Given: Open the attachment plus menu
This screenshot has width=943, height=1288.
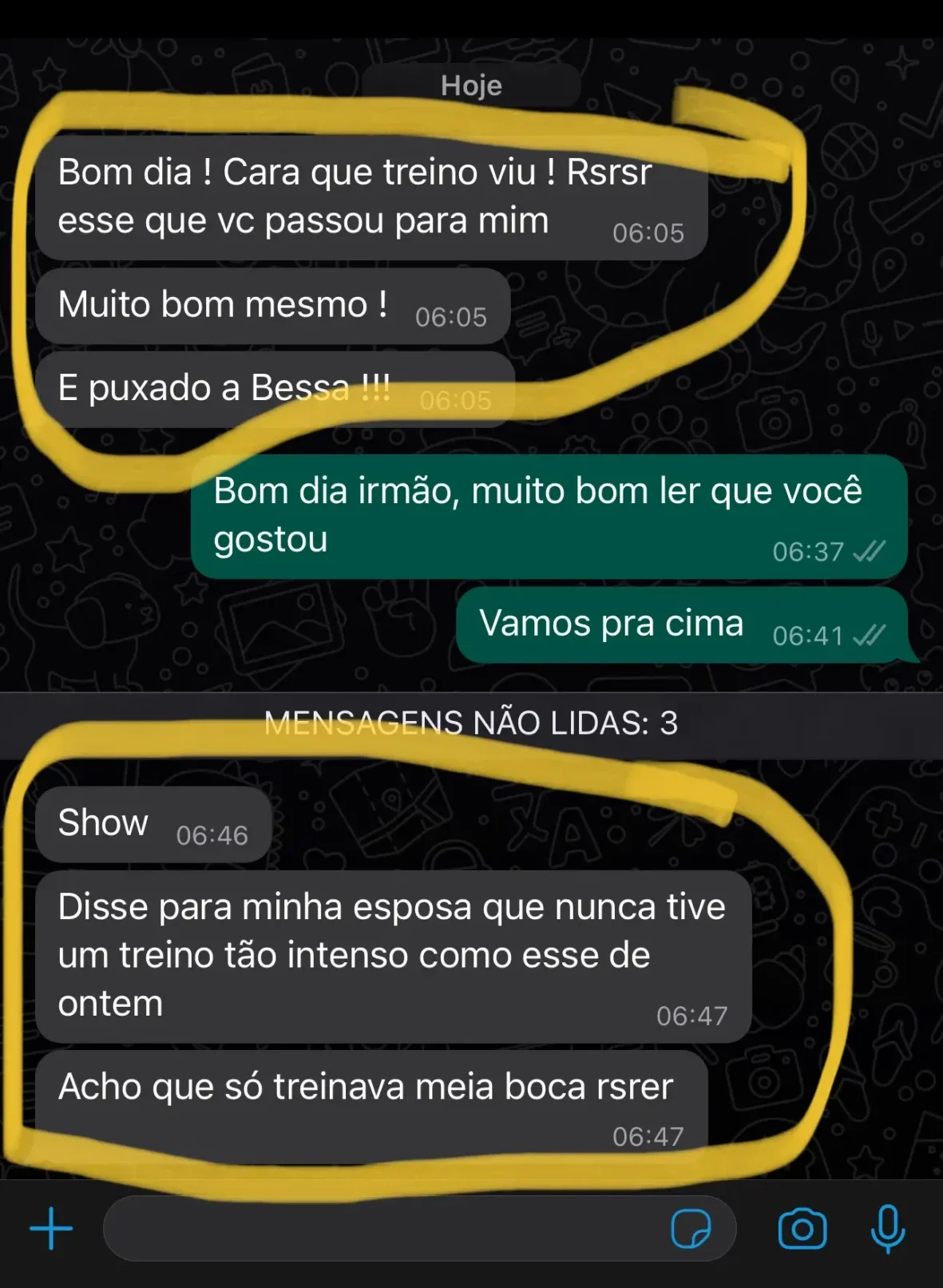Looking at the screenshot, I should [51, 1228].
